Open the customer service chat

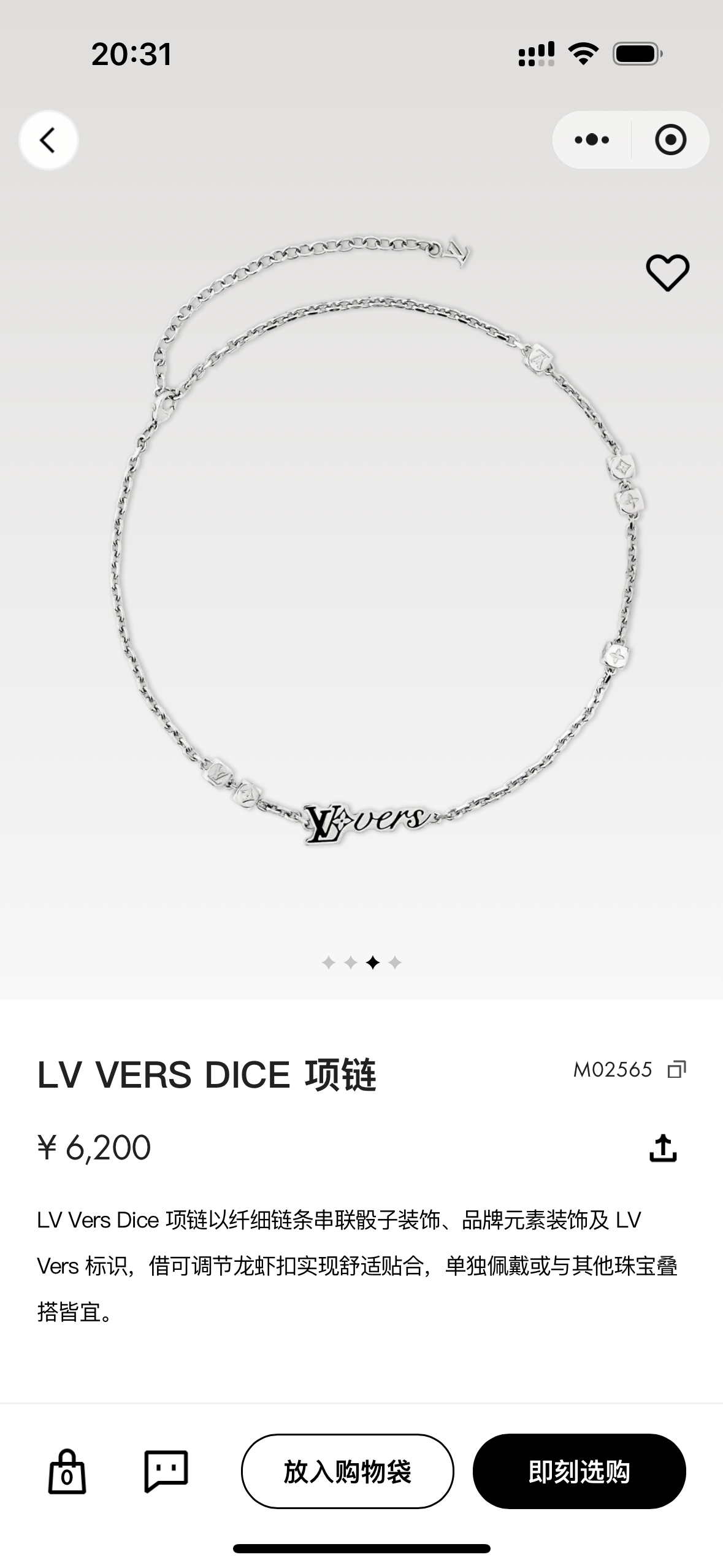pyautogui.click(x=166, y=1471)
